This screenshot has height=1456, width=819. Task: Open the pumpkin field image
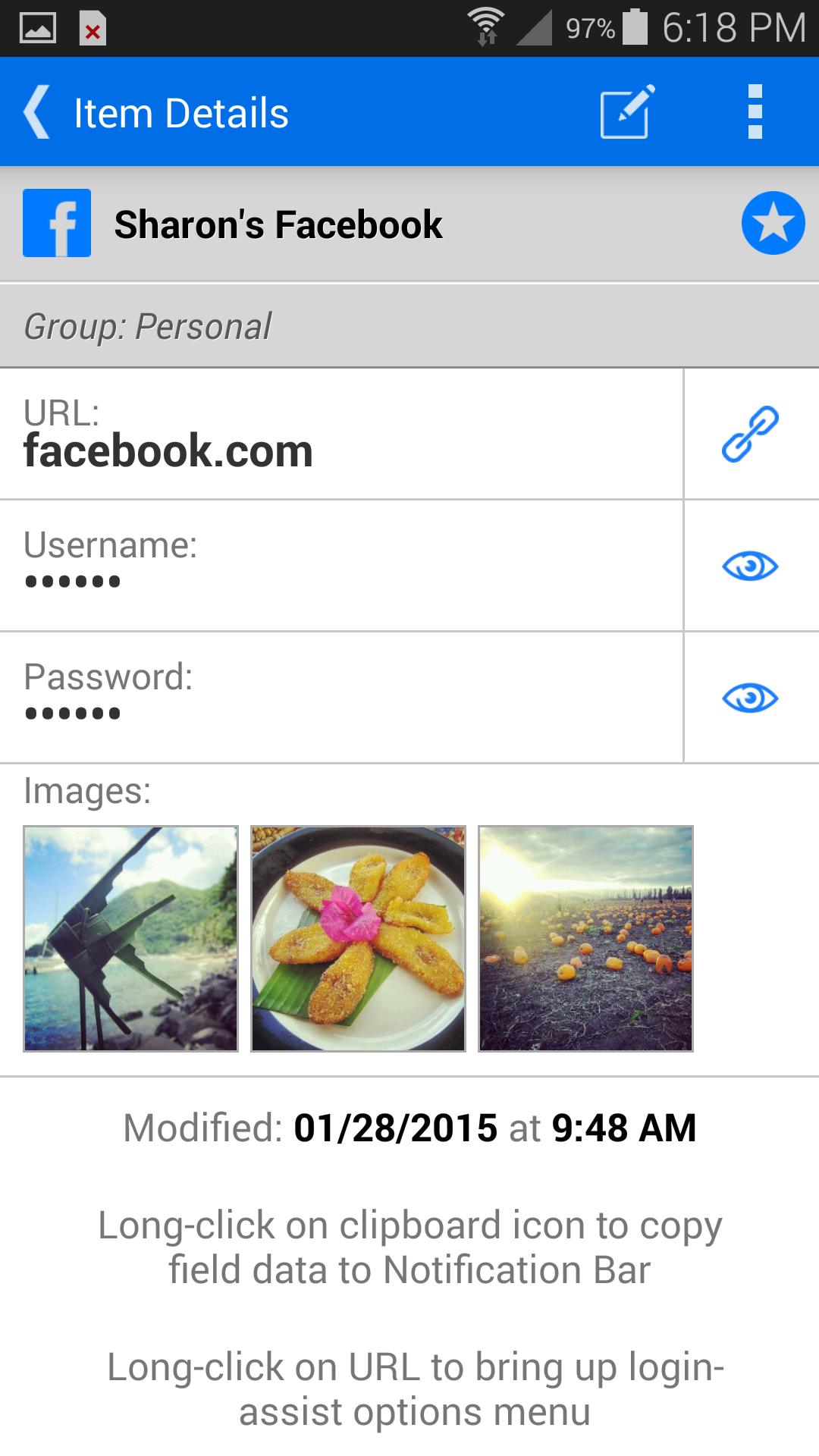click(x=585, y=938)
